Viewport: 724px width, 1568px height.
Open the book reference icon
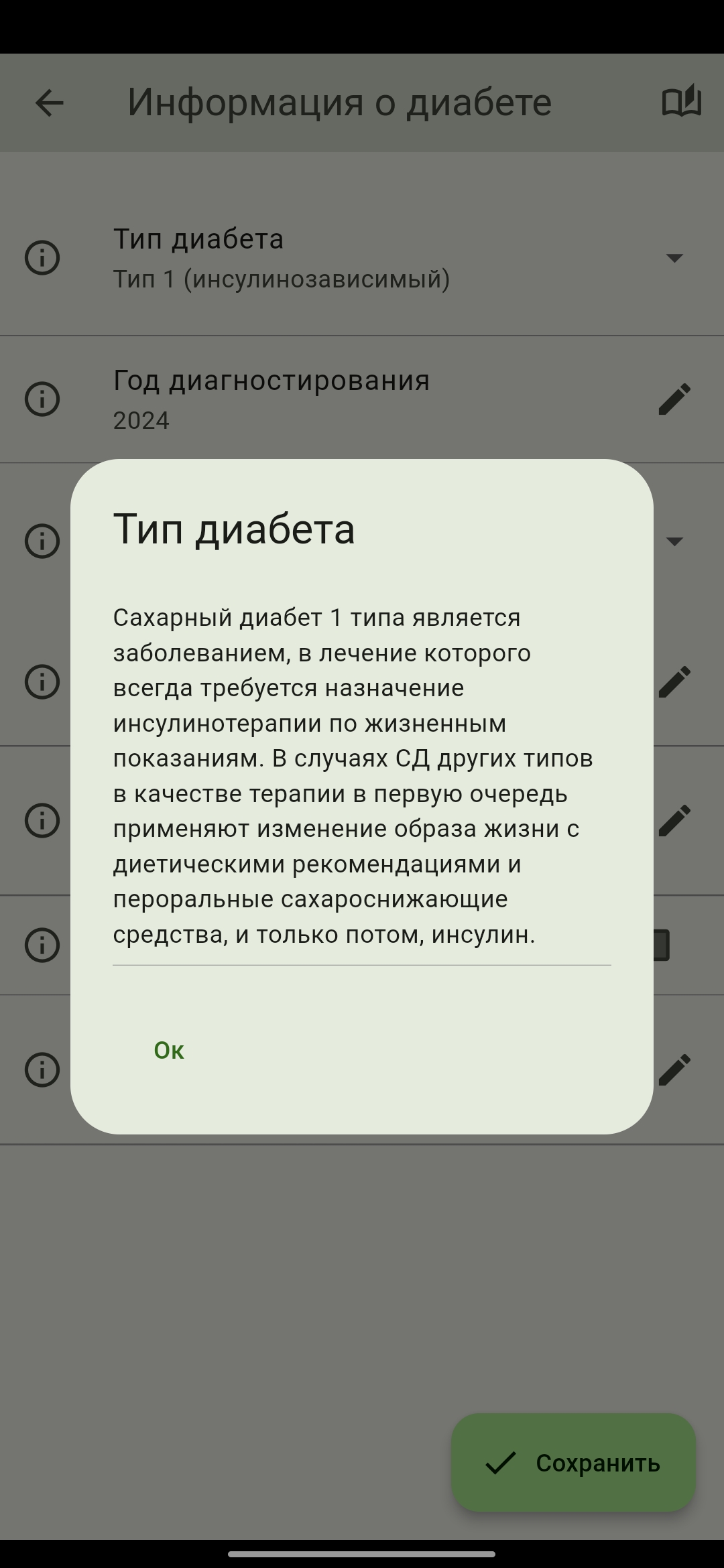click(x=681, y=102)
